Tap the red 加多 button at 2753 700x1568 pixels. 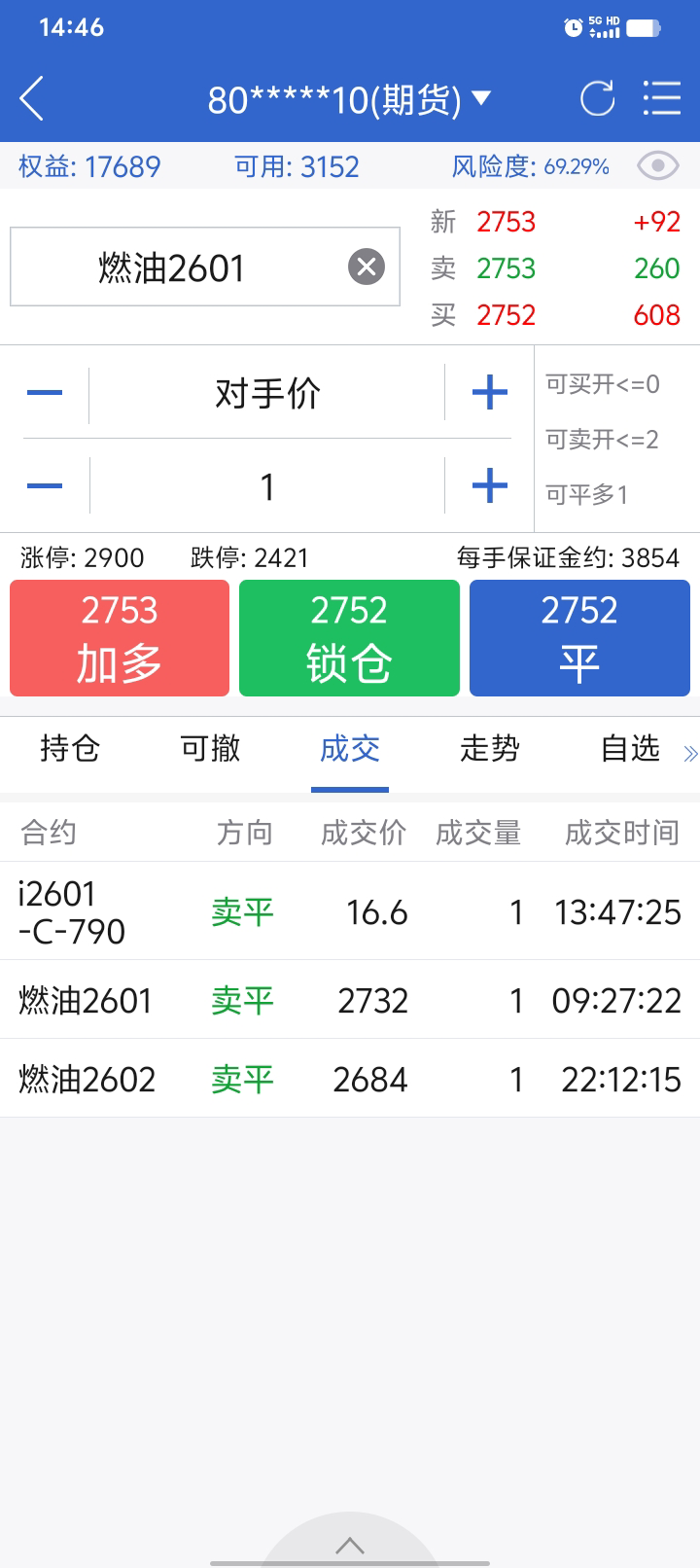pos(120,638)
